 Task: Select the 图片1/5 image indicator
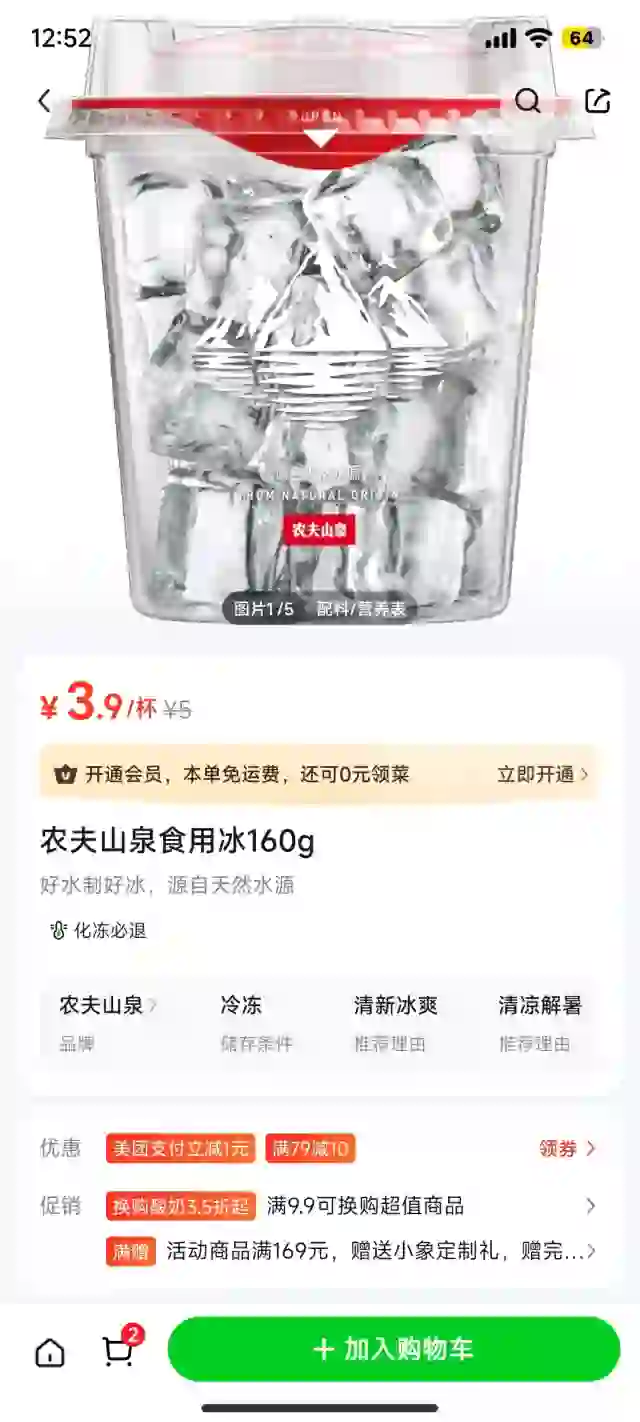(x=264, y=609)
